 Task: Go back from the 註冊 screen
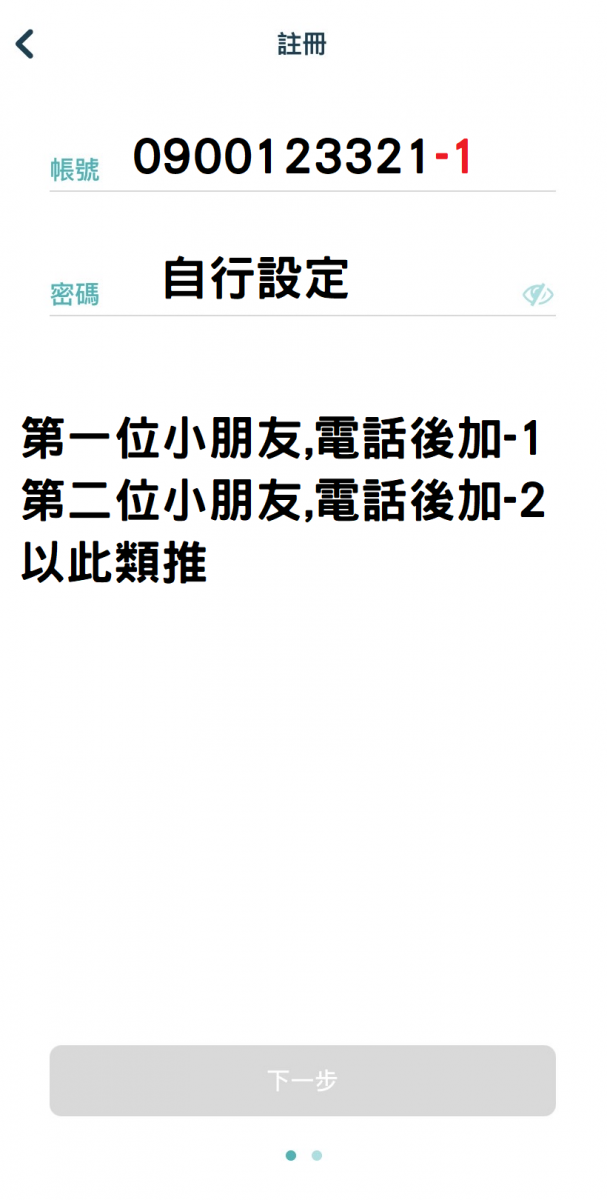25,44
